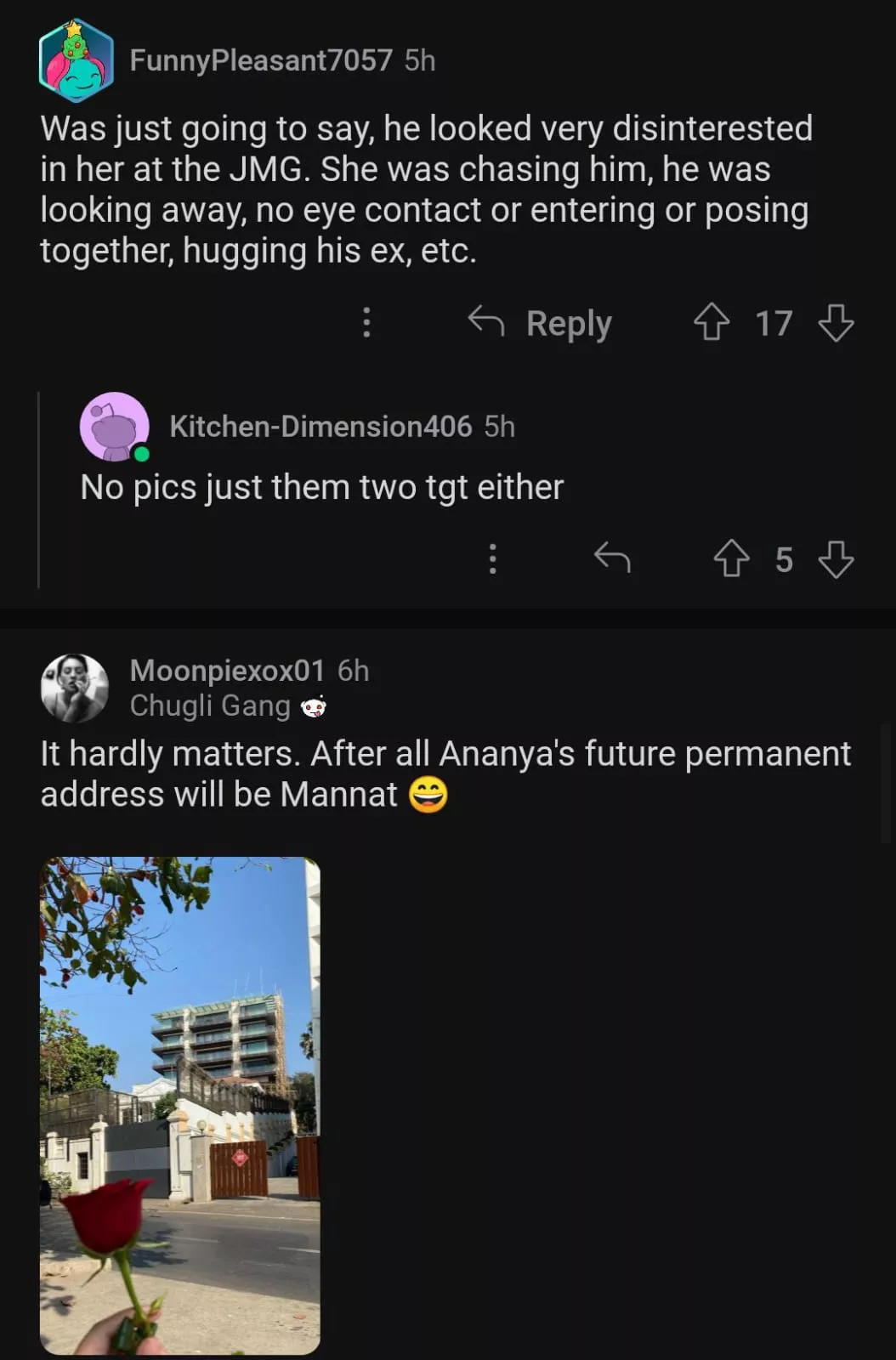Open Kitchen-Dimension406's avatar
896x1360 pixels.
click(x=115, y=427)
